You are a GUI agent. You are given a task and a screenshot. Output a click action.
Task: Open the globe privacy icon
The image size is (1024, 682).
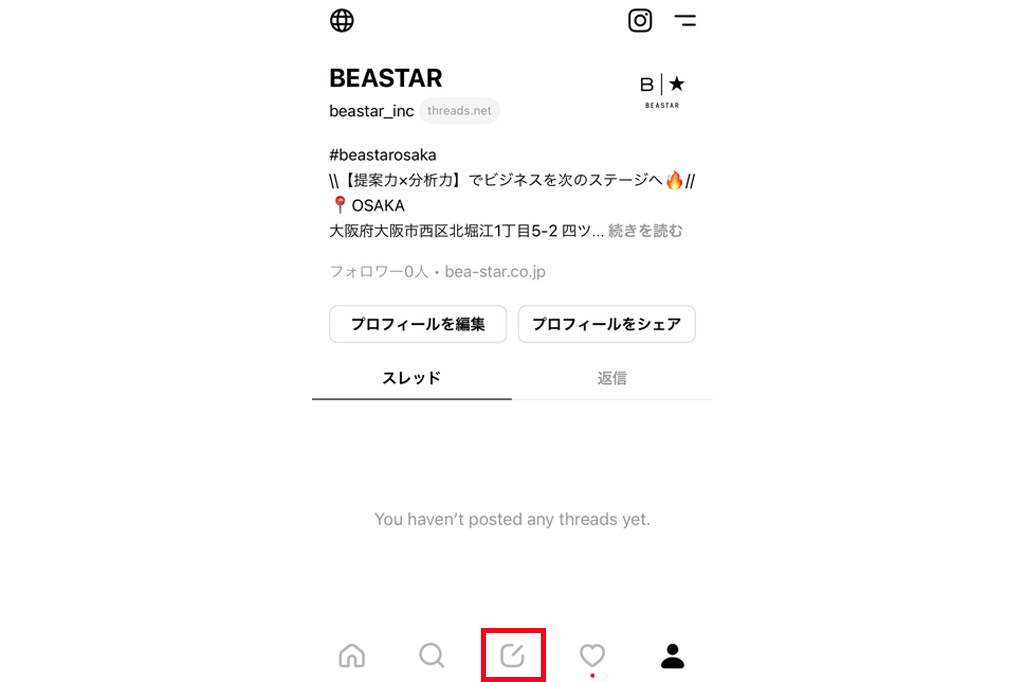coord(342,21)
